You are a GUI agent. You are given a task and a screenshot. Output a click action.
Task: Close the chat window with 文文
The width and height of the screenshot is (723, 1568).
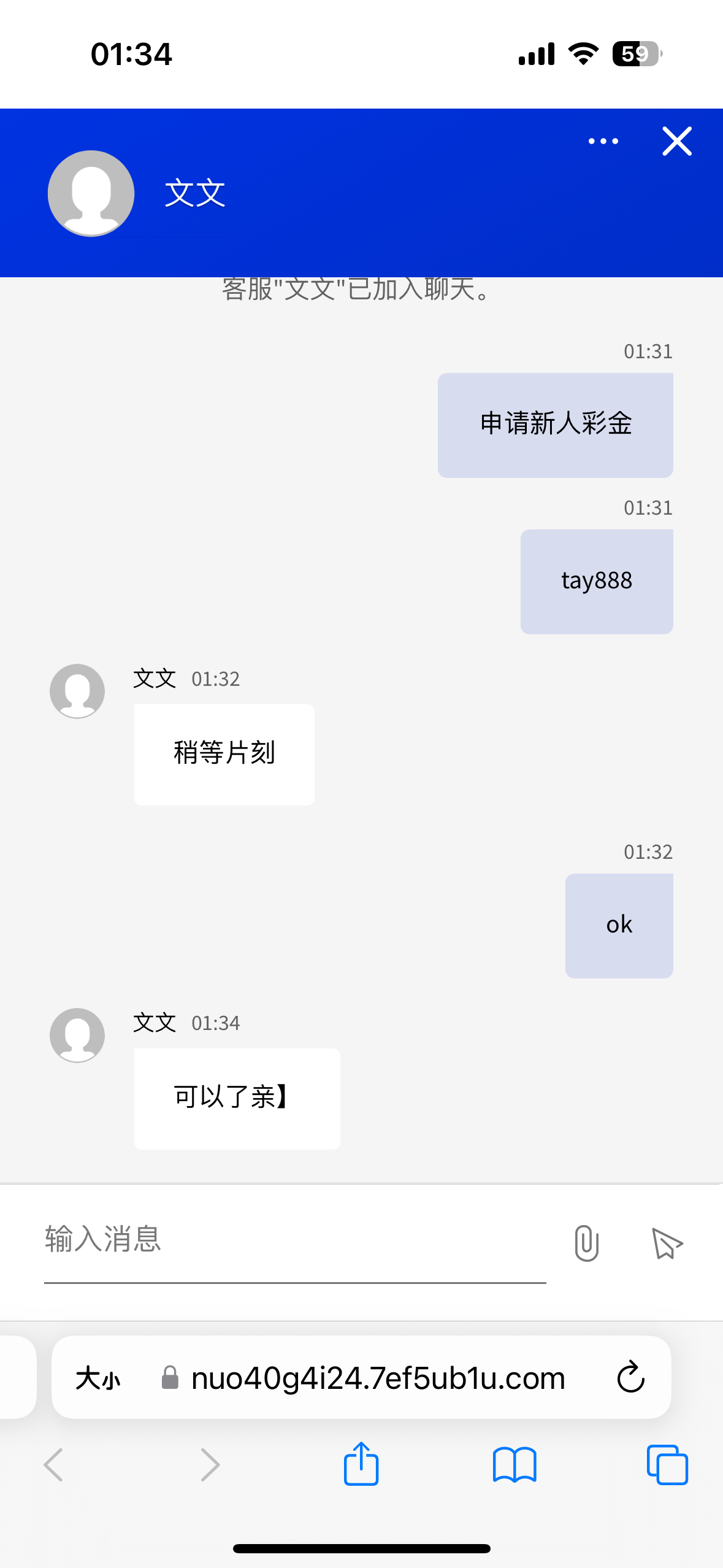[x=677, y=142]
